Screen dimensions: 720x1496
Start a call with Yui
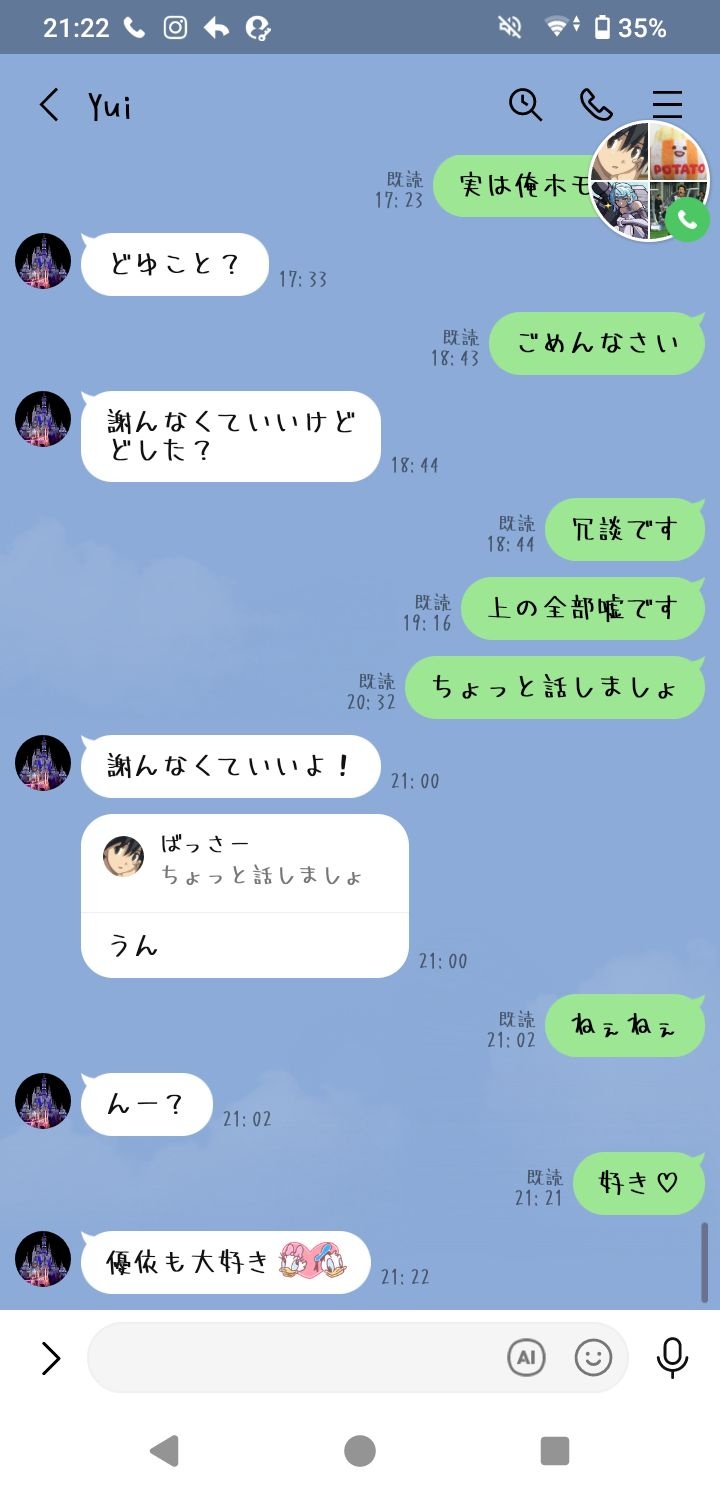pos(596,104)
